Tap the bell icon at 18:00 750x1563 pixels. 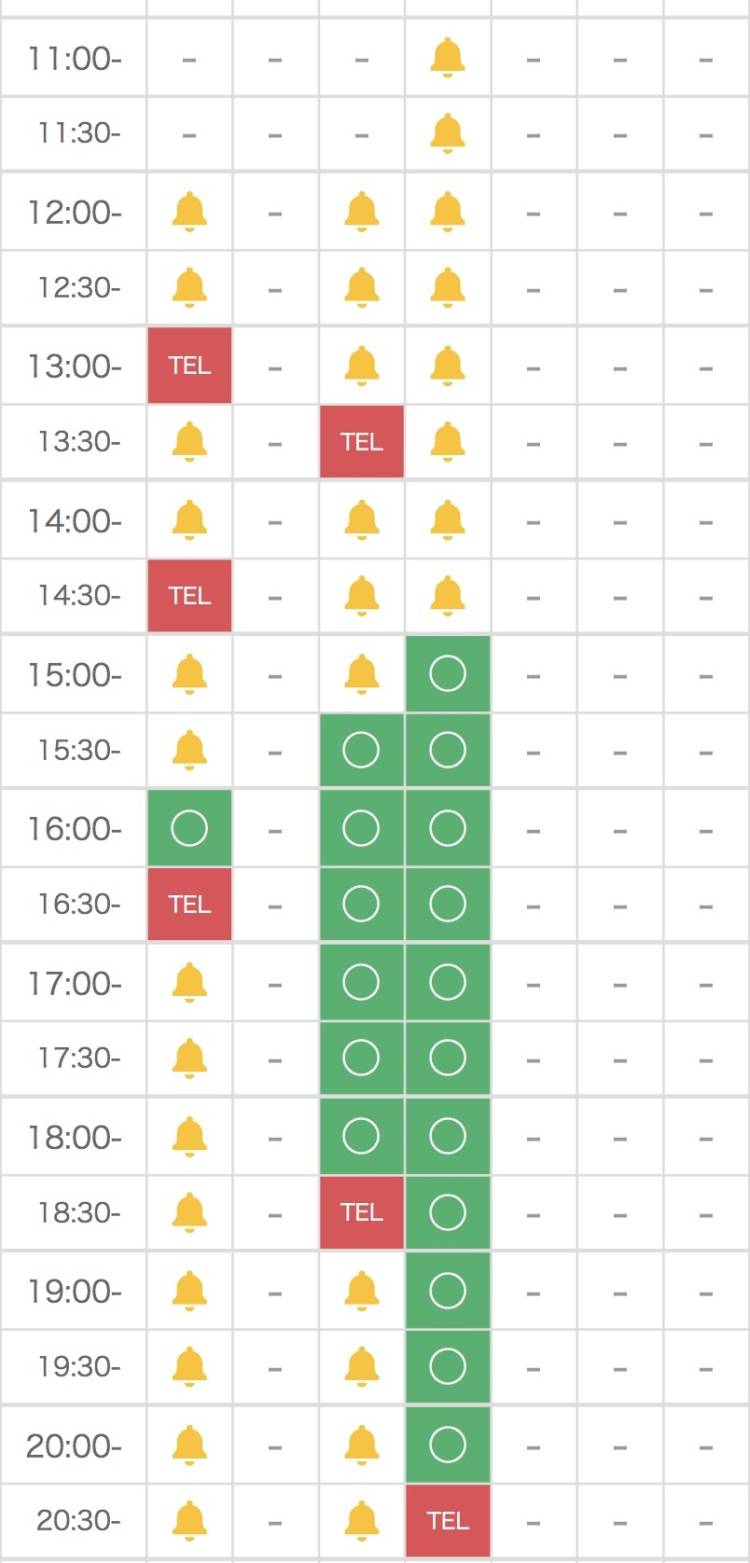pos(189,1136)
